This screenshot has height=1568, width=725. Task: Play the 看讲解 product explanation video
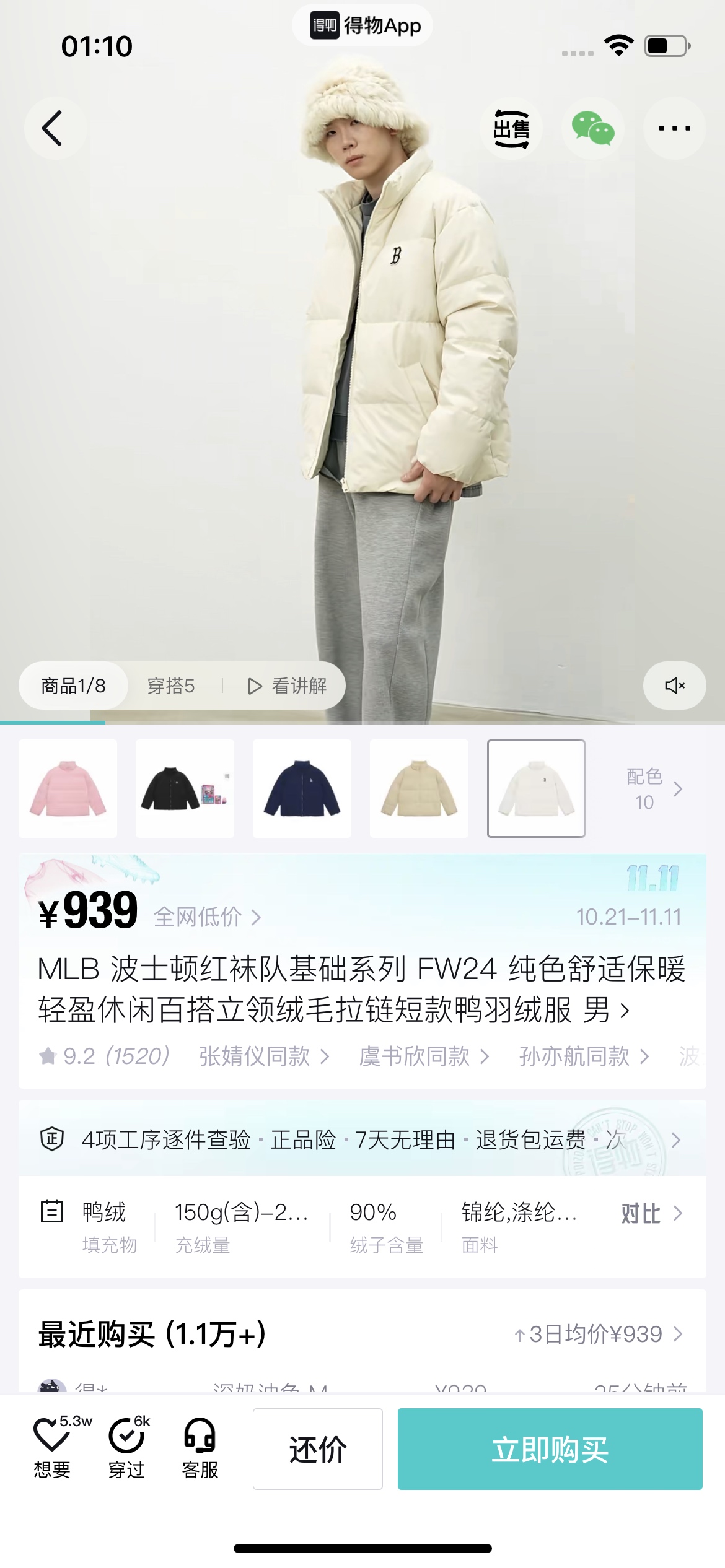pyautogui.click(x=288, y=686)
